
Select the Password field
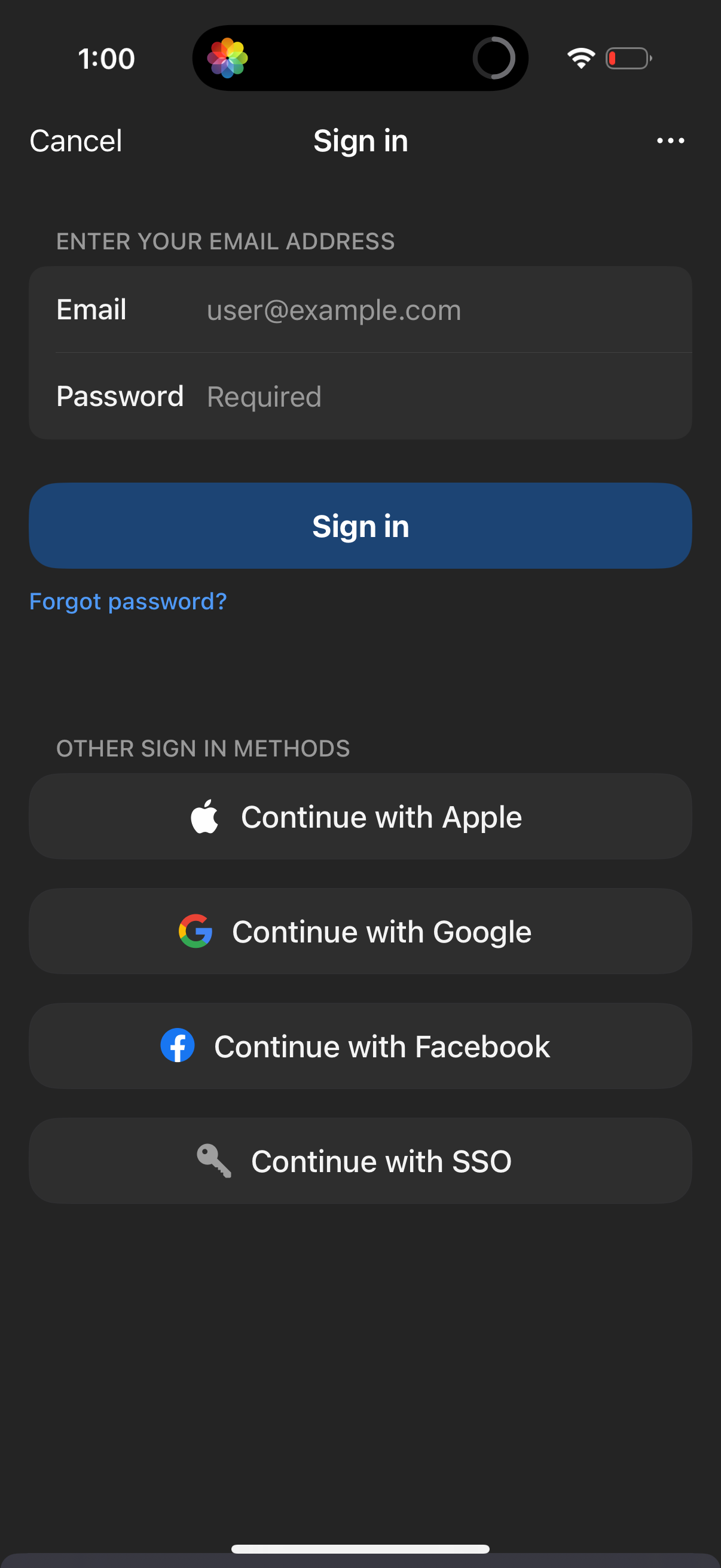(360, 396)
